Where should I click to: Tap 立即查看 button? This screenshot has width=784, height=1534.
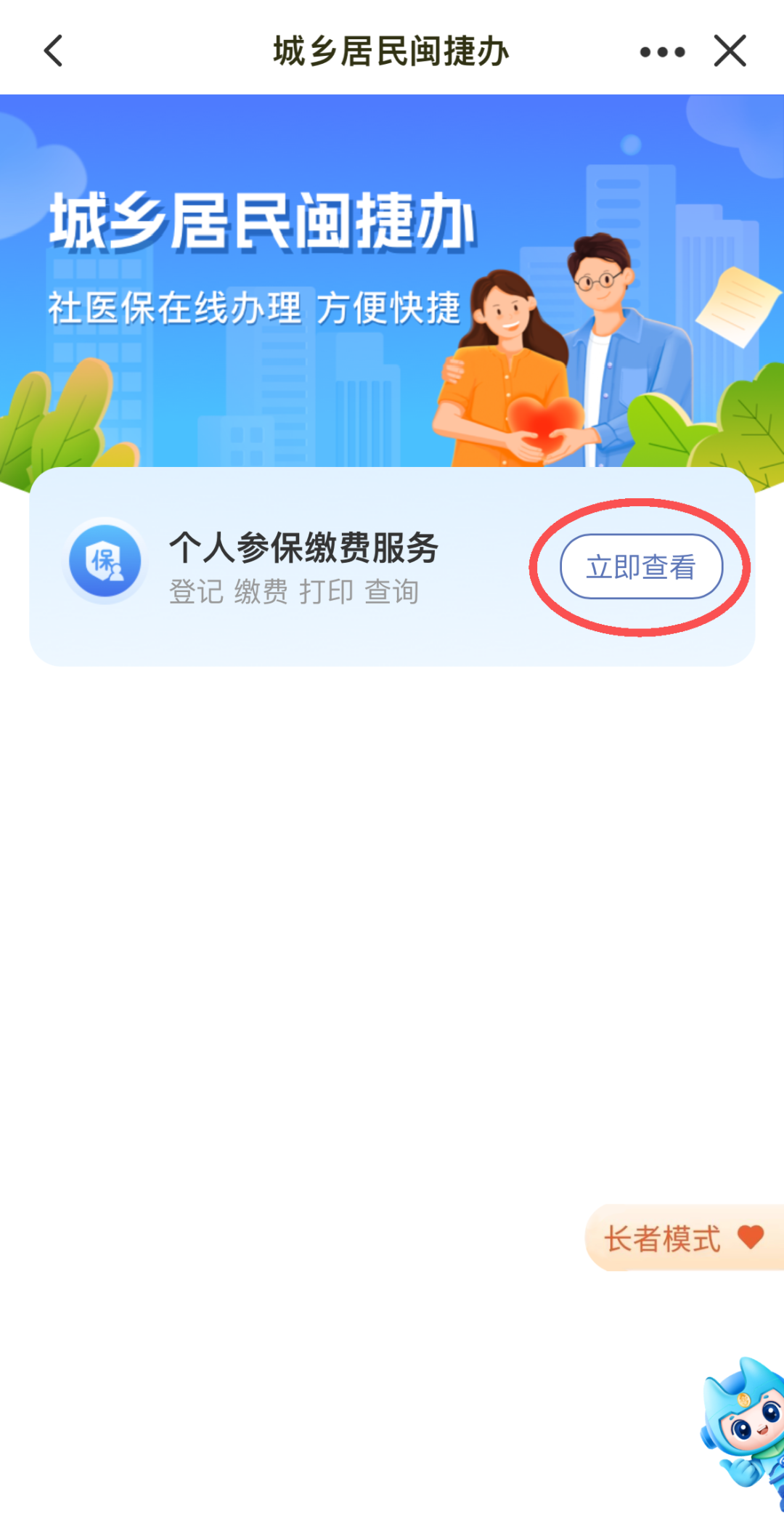pyautogui.click(x=641, y=567)
